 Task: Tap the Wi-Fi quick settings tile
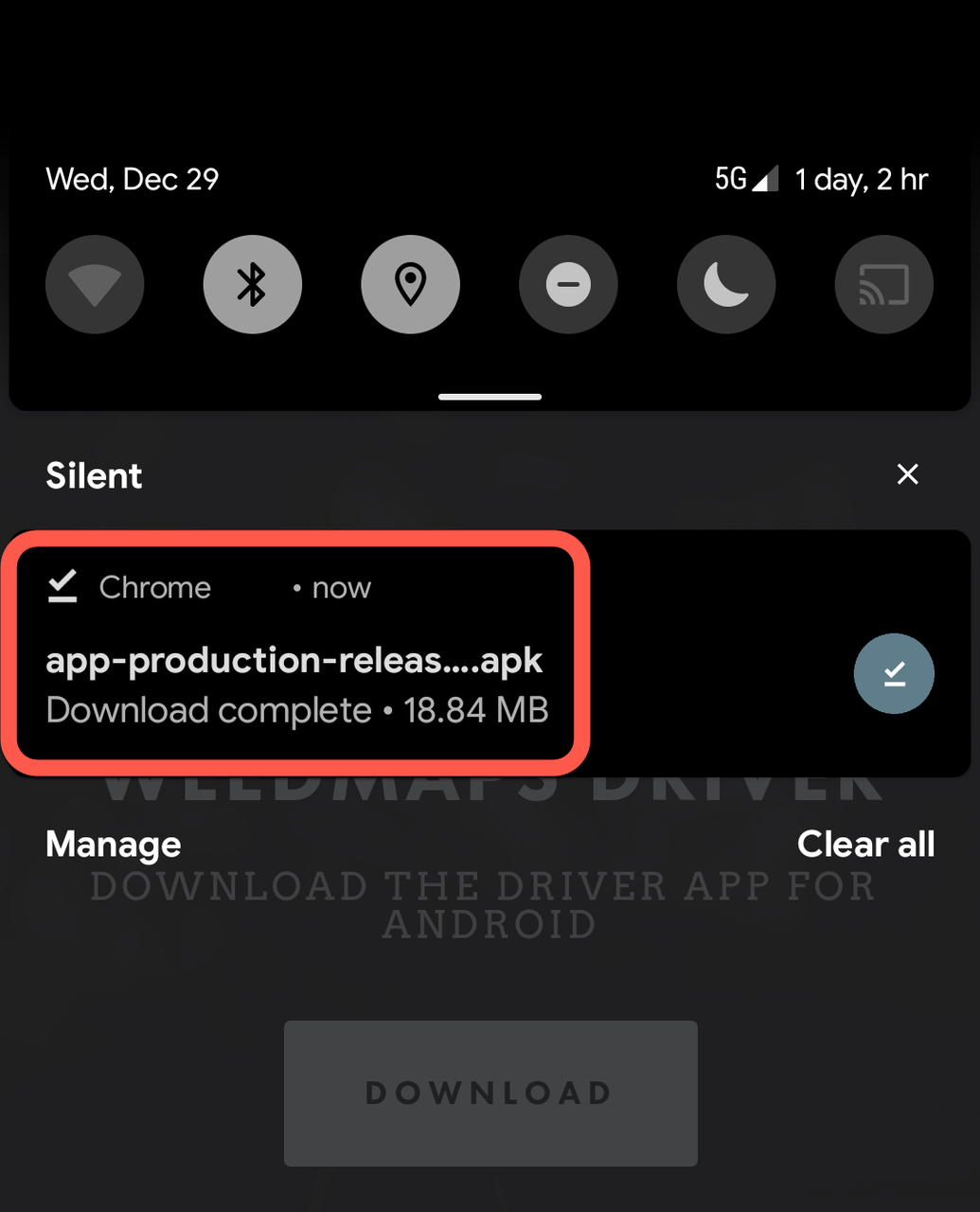click(95, 284)
